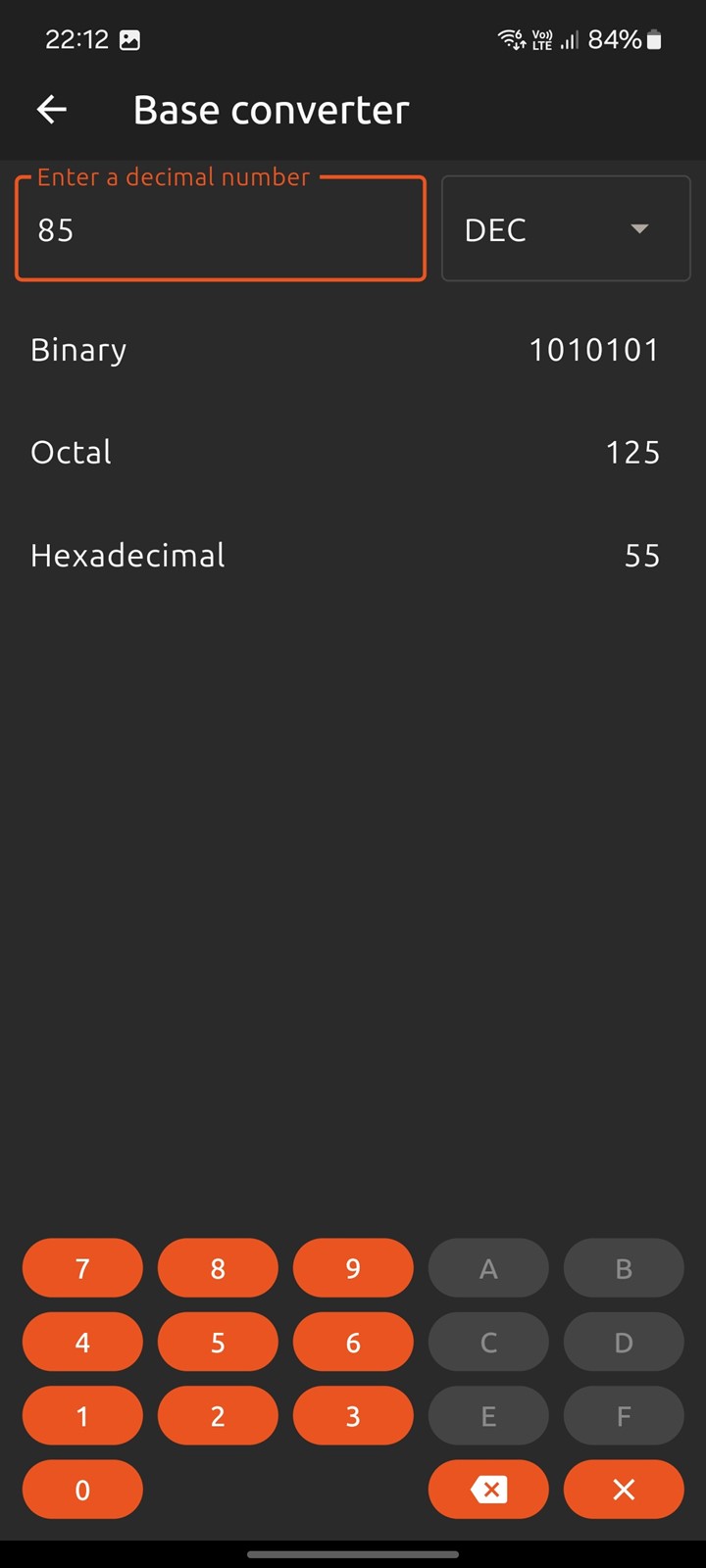Image resolution: width=706 pixels, height=1568 pixels.
Task: Hit the 9 key
Action: pos(353,1268)
